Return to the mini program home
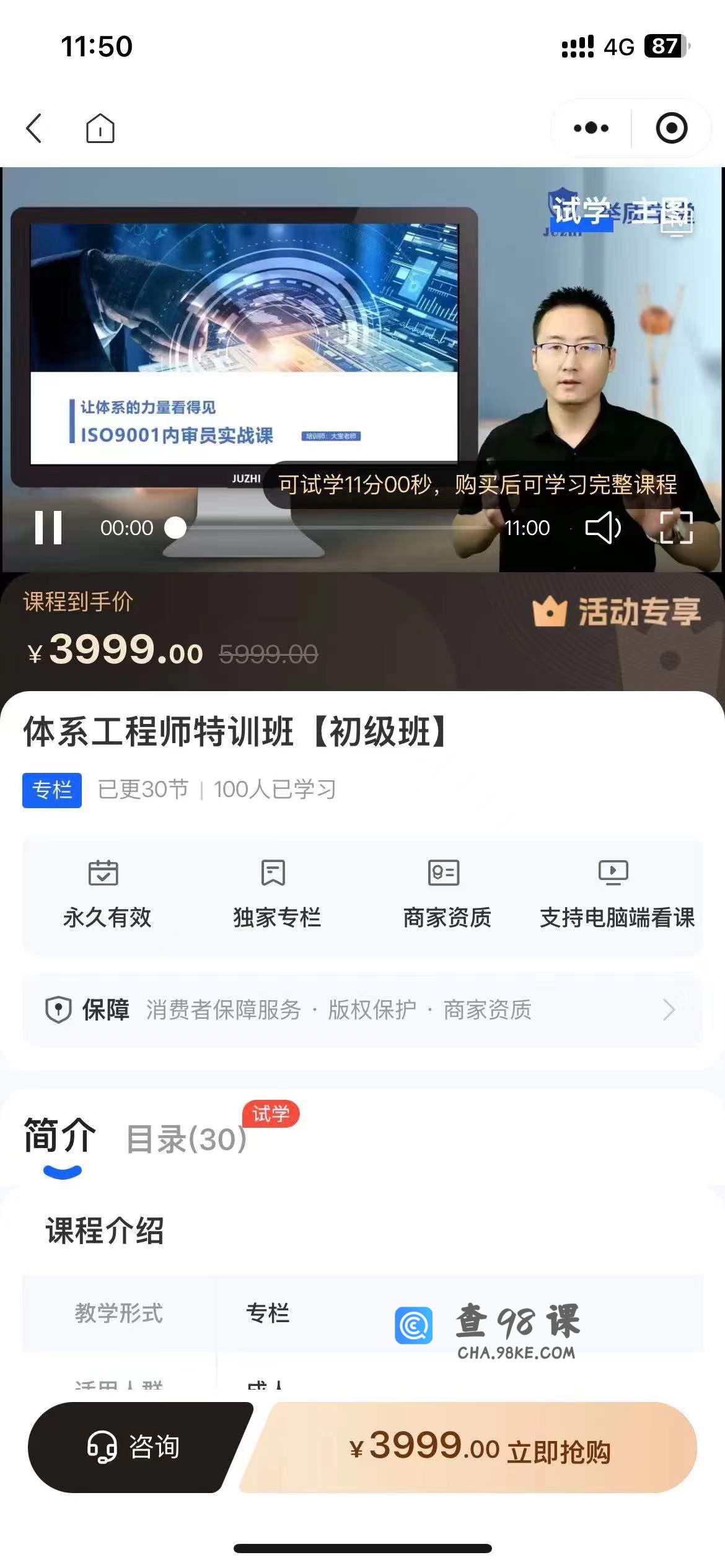725x1568 pixels. (100, 128)
